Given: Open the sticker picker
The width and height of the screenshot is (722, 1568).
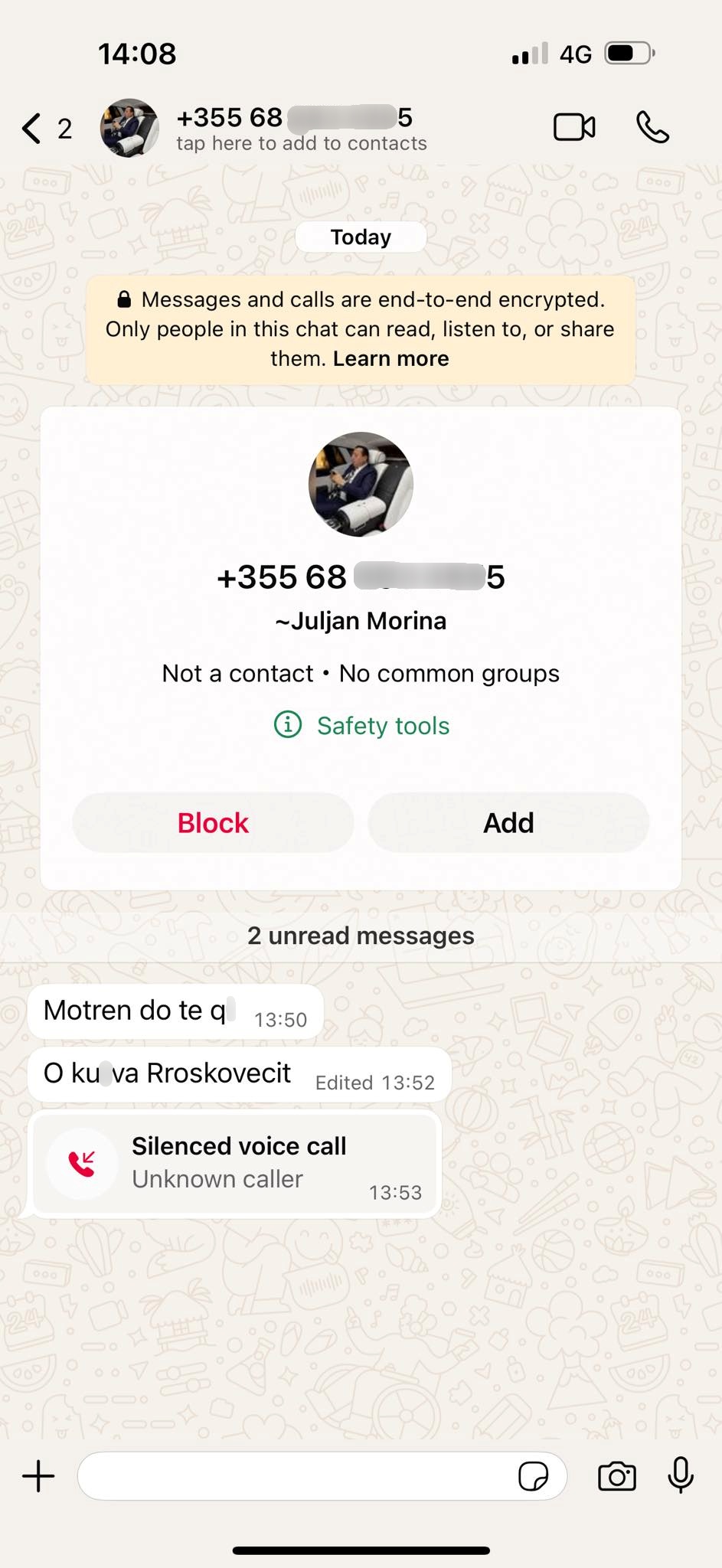Looking at the screenshot, I should pos(533,1475).
